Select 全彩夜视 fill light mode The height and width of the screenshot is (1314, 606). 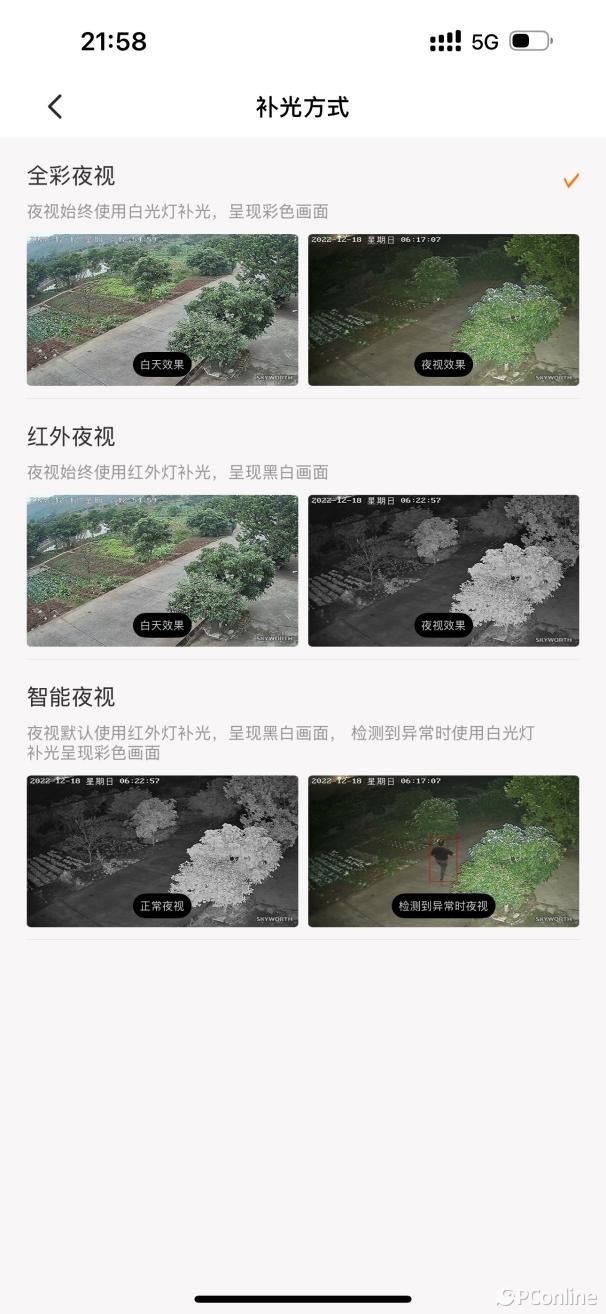pyautogui.click(x=71, y=176)
